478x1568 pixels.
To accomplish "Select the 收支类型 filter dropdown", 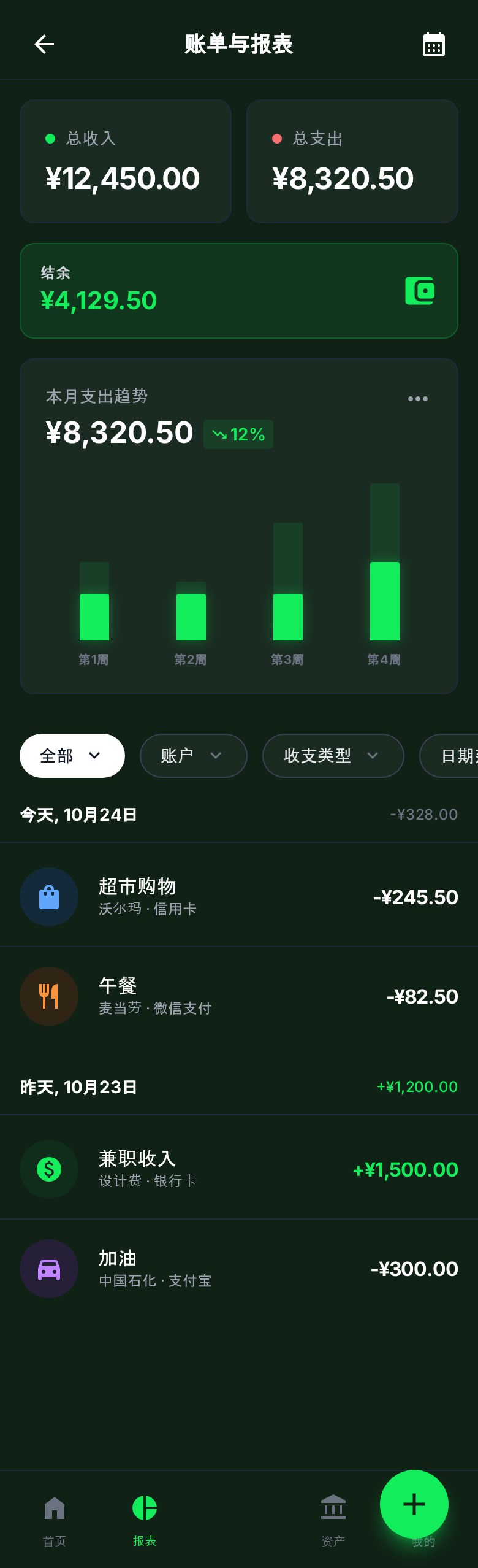I will click(333, 756).
